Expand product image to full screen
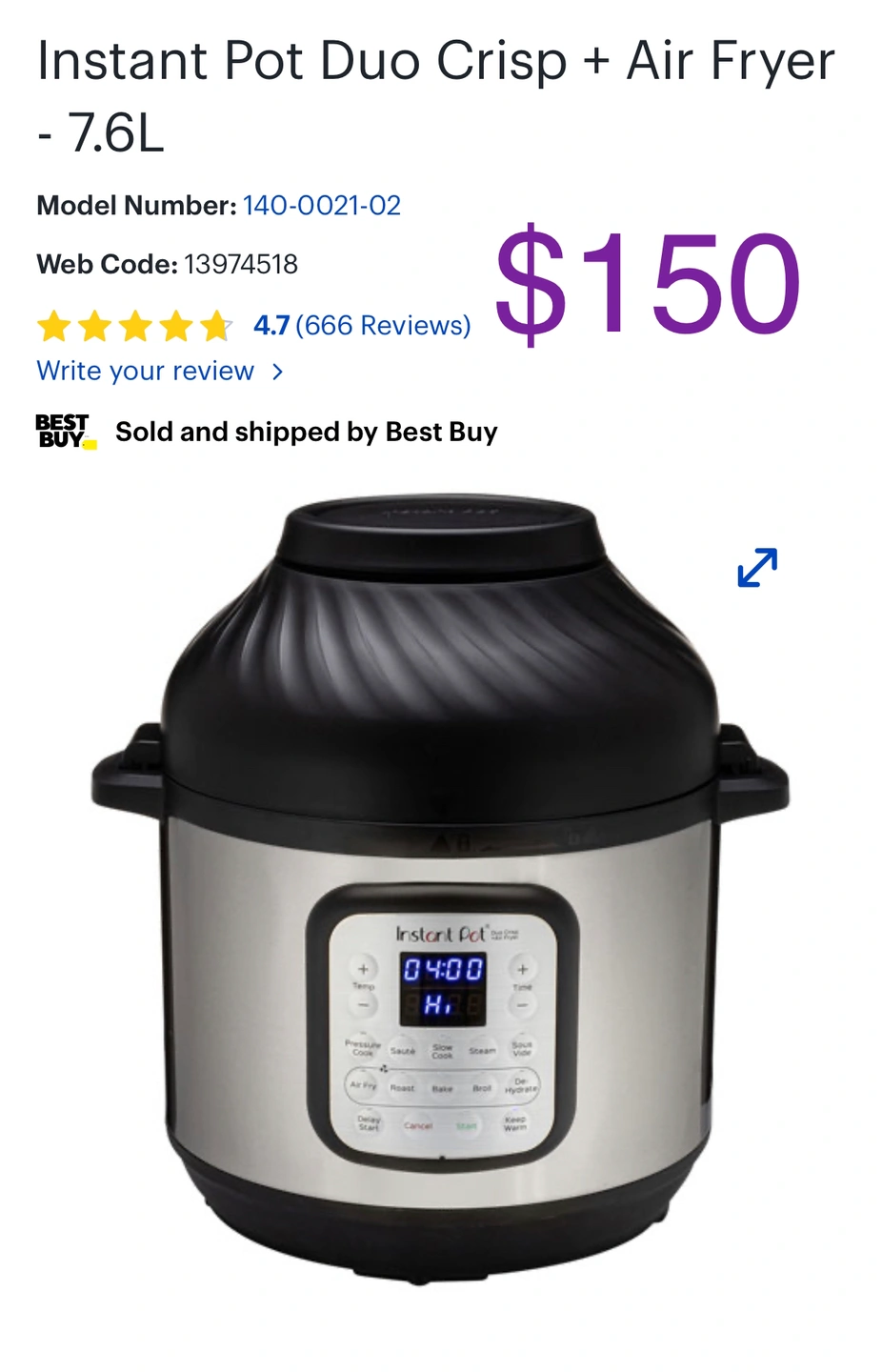The width and height of the screenshot is (882, 1372). pyautogui.click(x=757, y=568)
